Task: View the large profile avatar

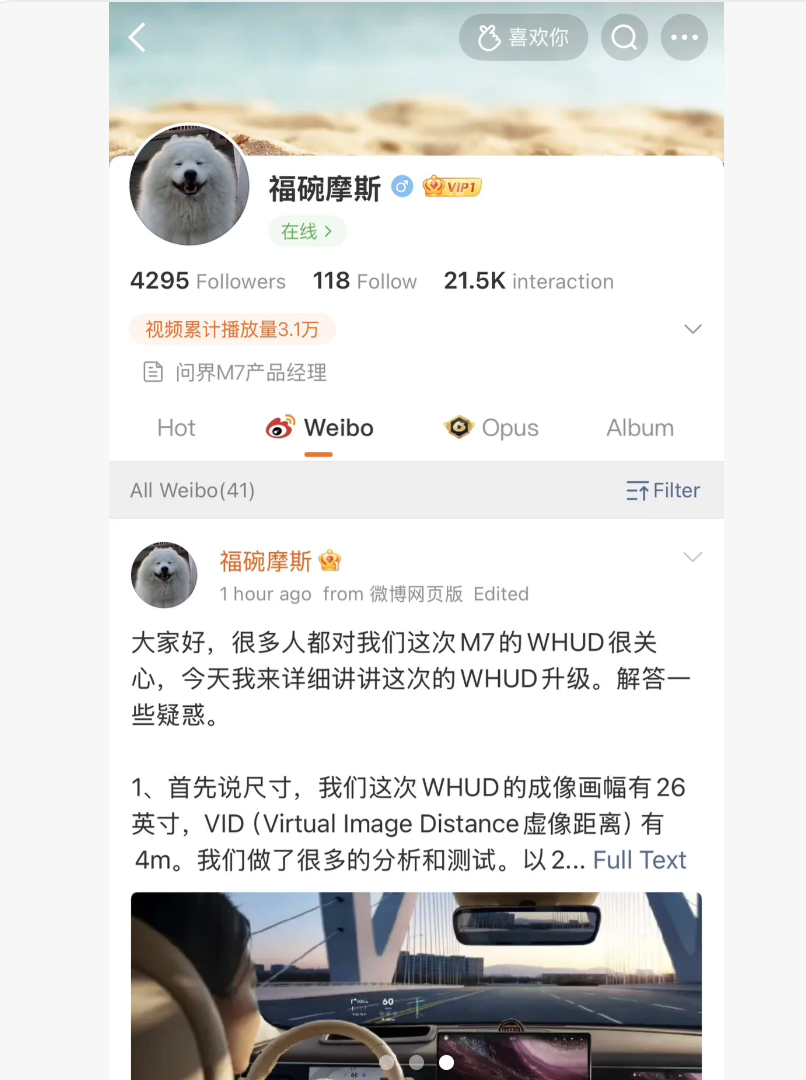Action: 190,185
